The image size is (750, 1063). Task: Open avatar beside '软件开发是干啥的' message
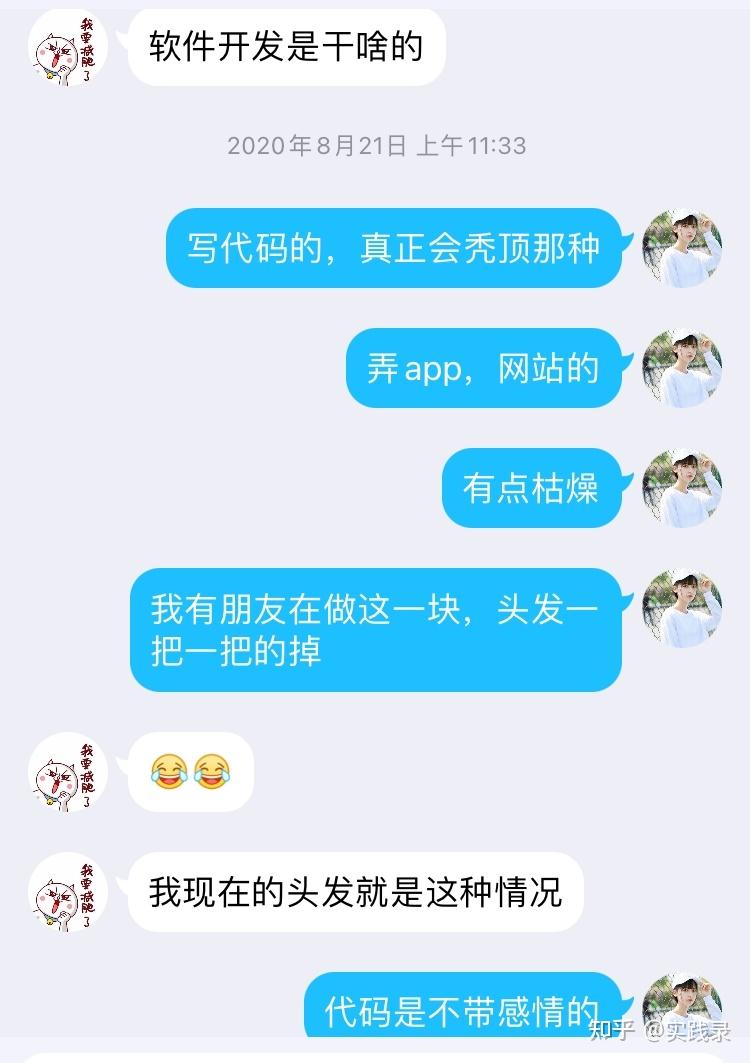(68, 48)
